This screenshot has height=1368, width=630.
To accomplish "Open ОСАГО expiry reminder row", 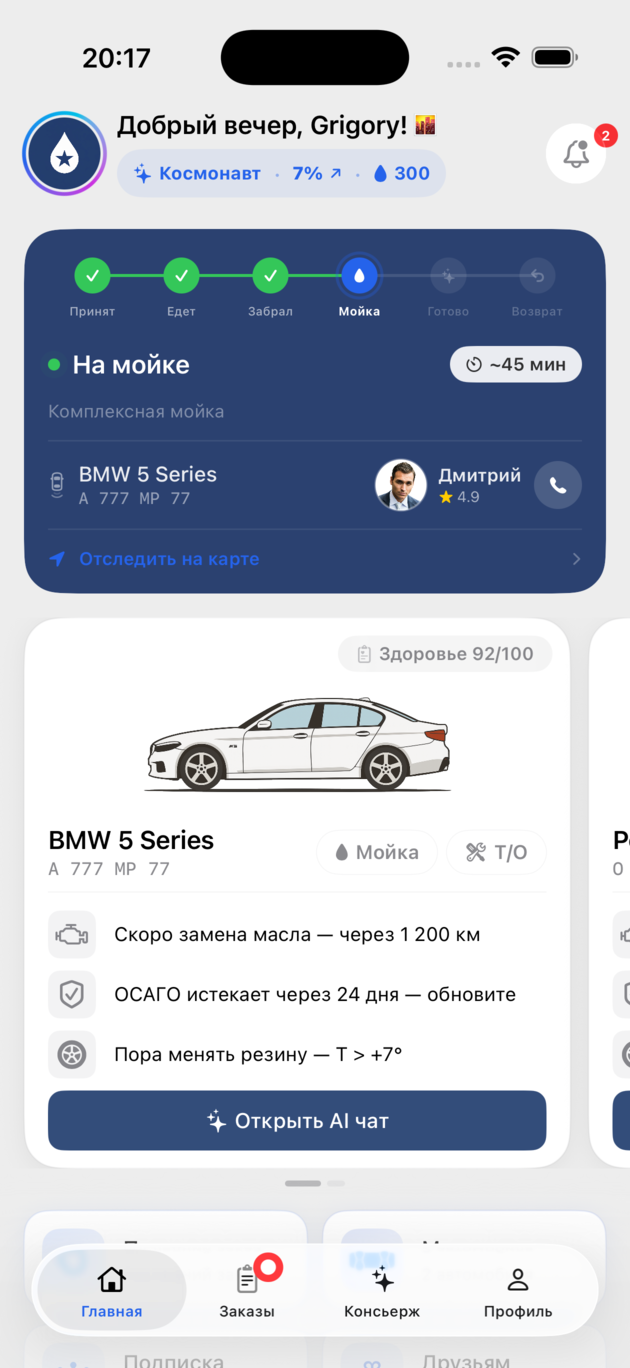I will click(x=297, y=995).
